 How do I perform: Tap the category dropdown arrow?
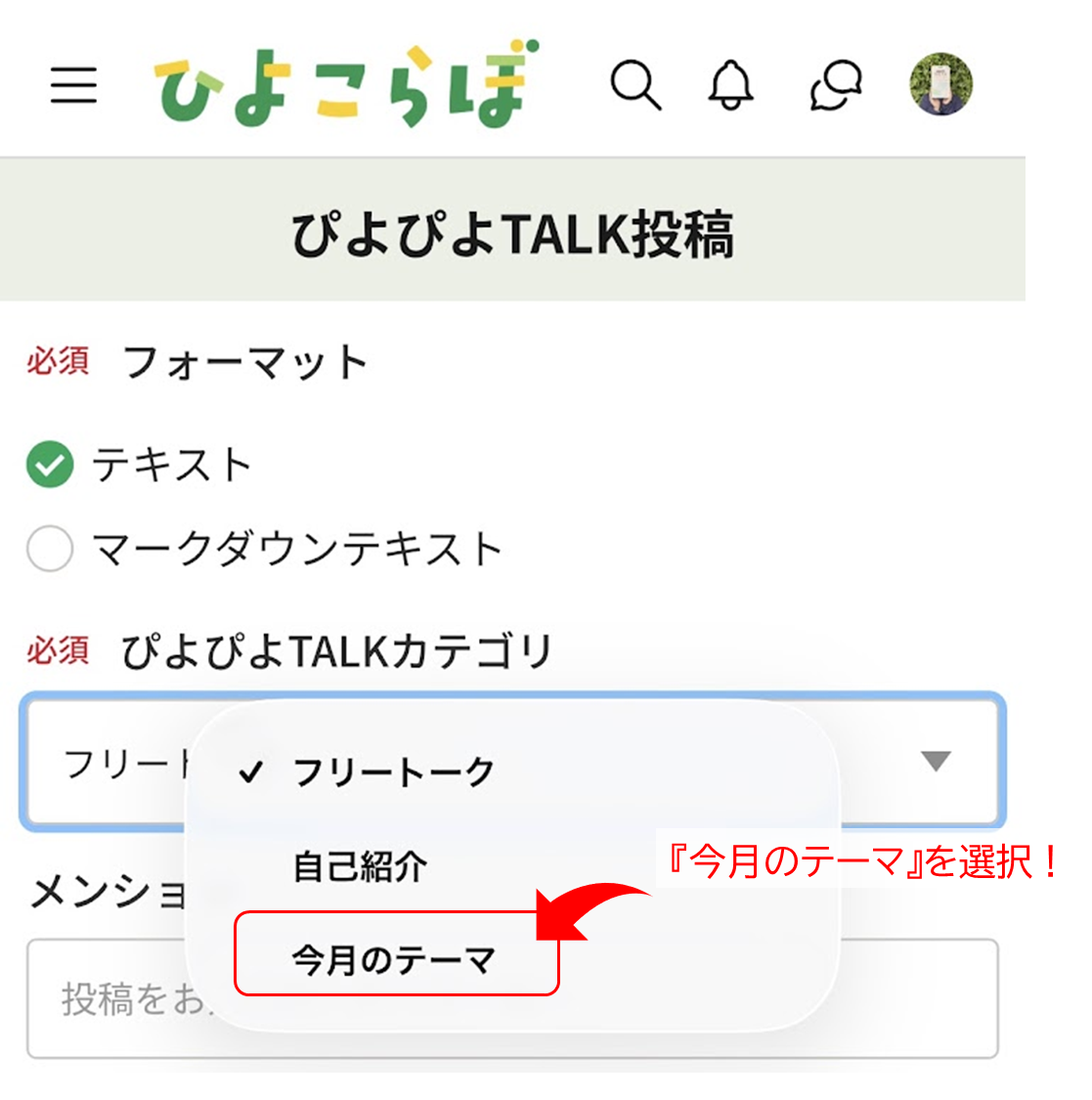coord(936,761)
